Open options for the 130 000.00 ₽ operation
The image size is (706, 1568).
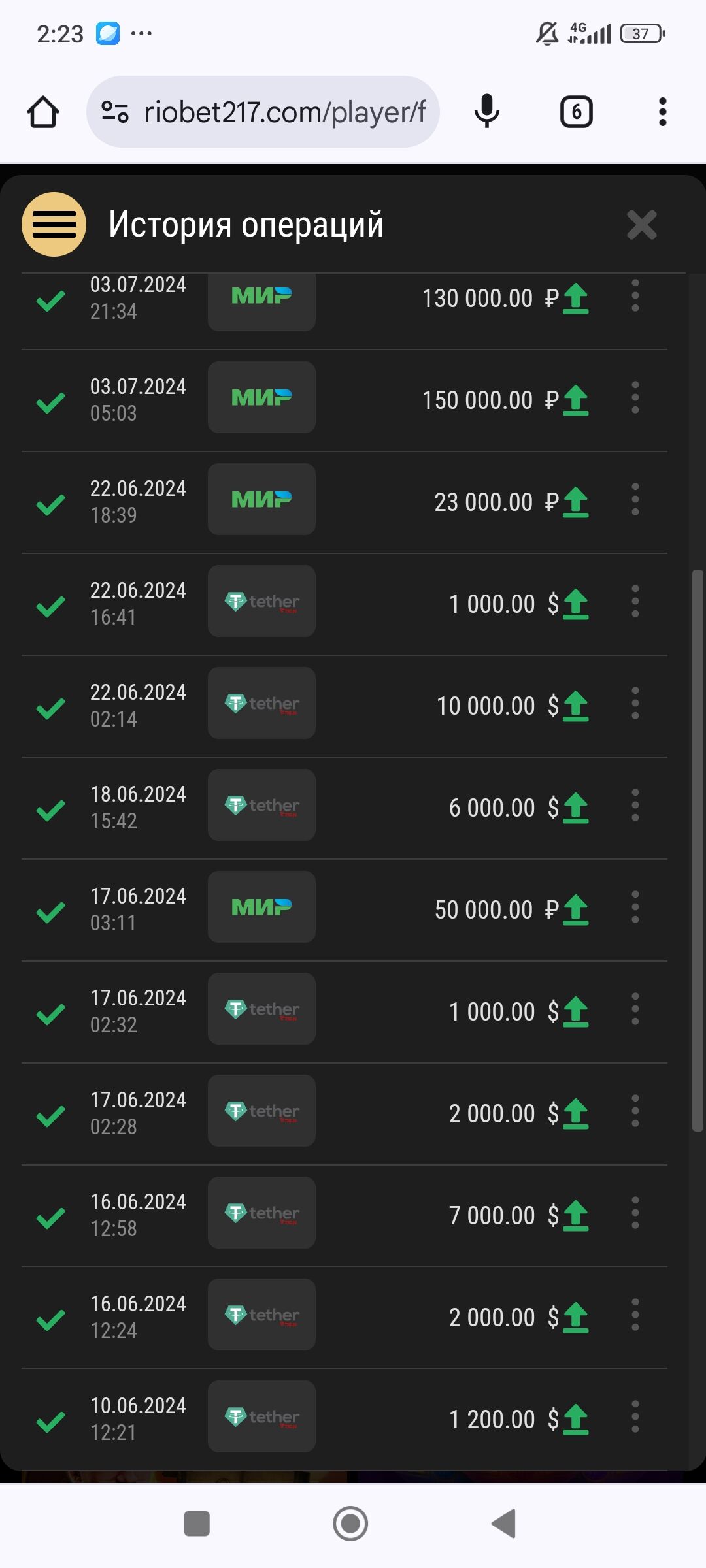pyautogui.click(x=635, y=296)
